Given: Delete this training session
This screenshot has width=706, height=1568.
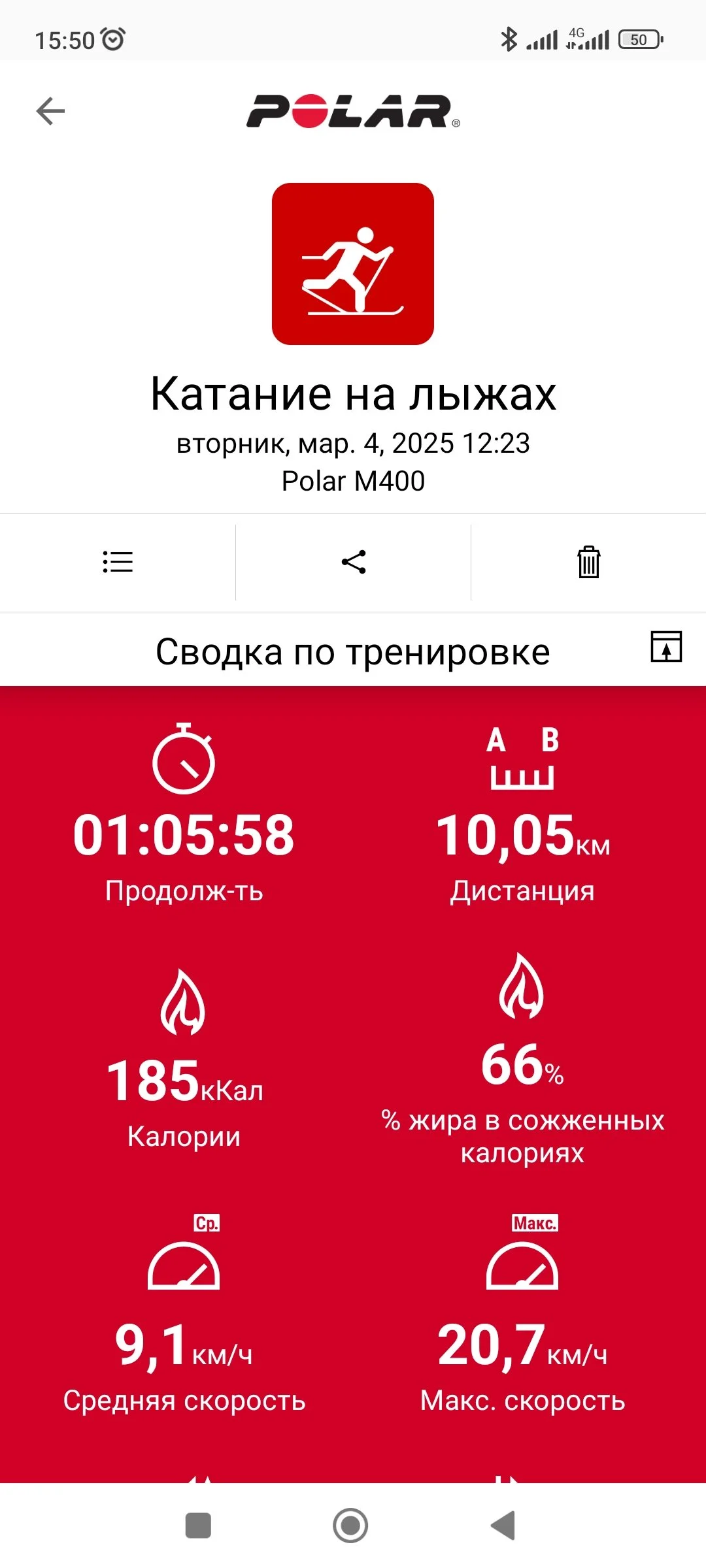Looking at the screenshot, I should [588, 562].
